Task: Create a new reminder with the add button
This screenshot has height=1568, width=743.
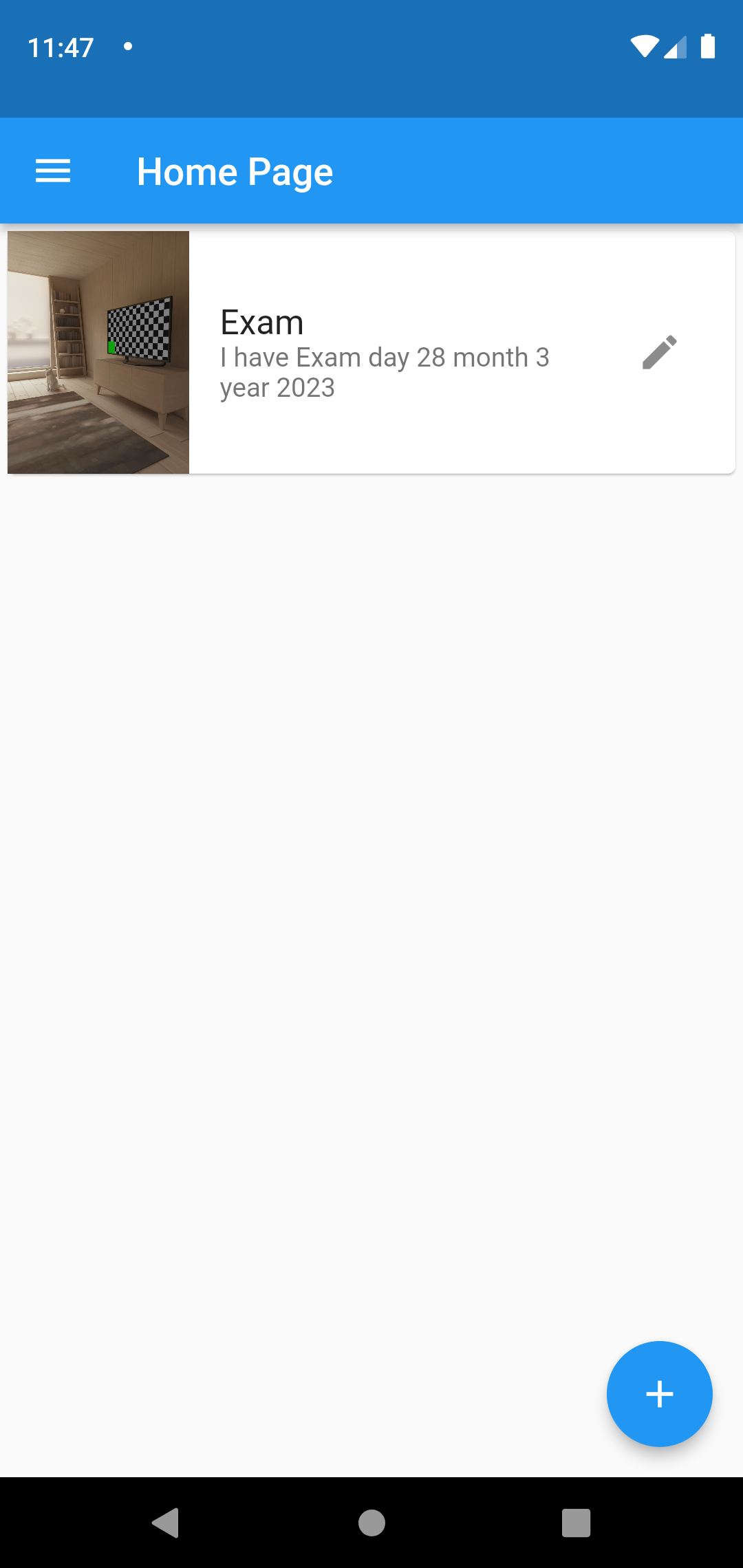Action: click(658, 1394)
